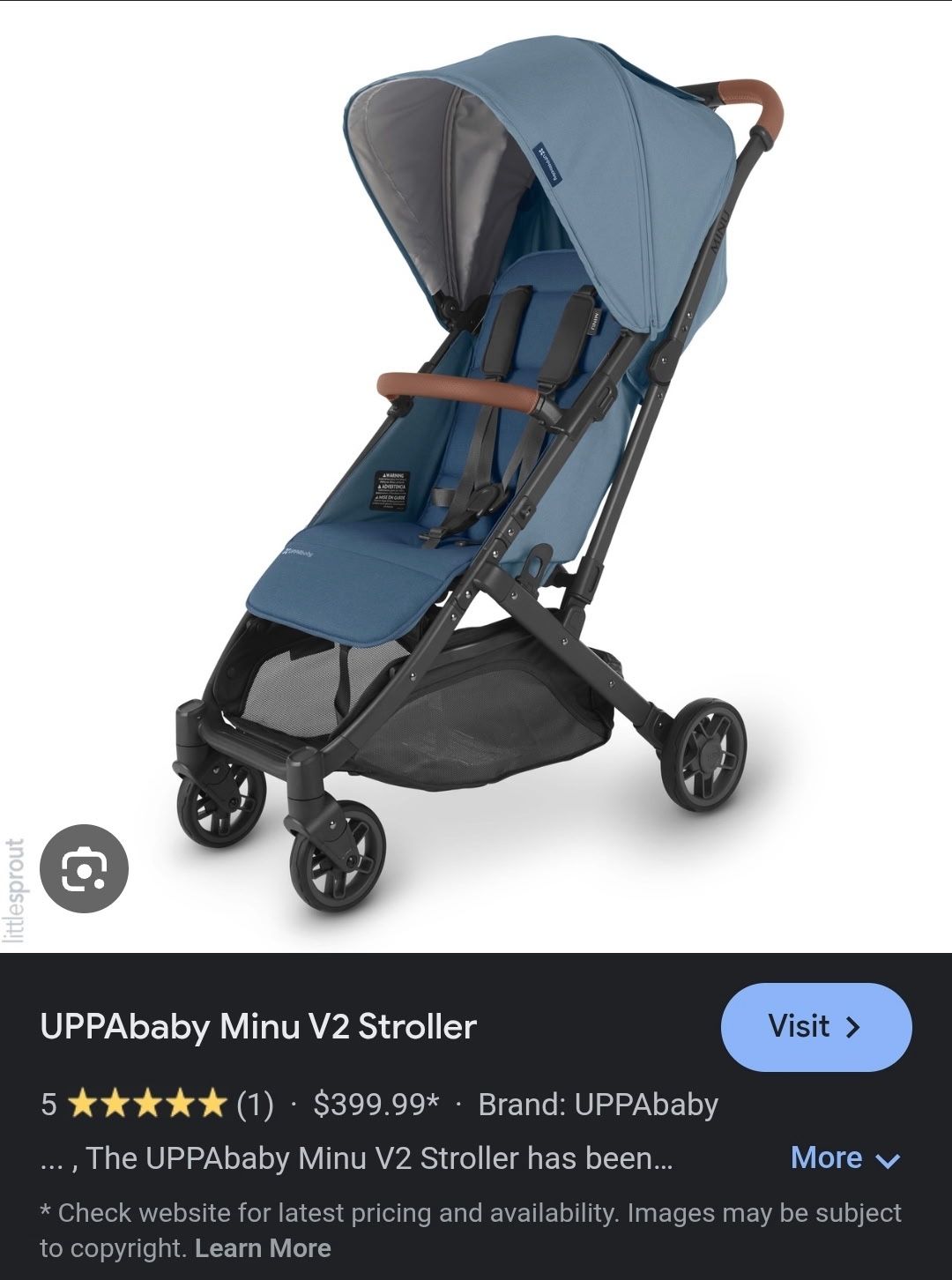Click the rating value 5

pos(48,1101)
